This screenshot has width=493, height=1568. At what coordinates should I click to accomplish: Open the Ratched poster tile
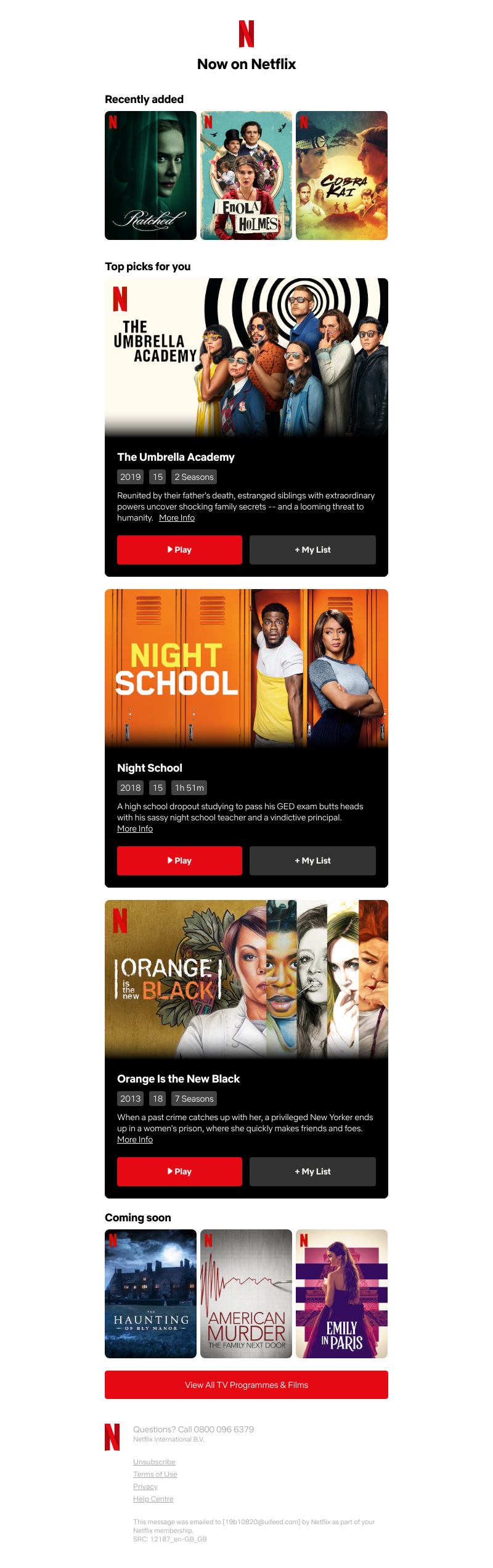coord(150,175)
